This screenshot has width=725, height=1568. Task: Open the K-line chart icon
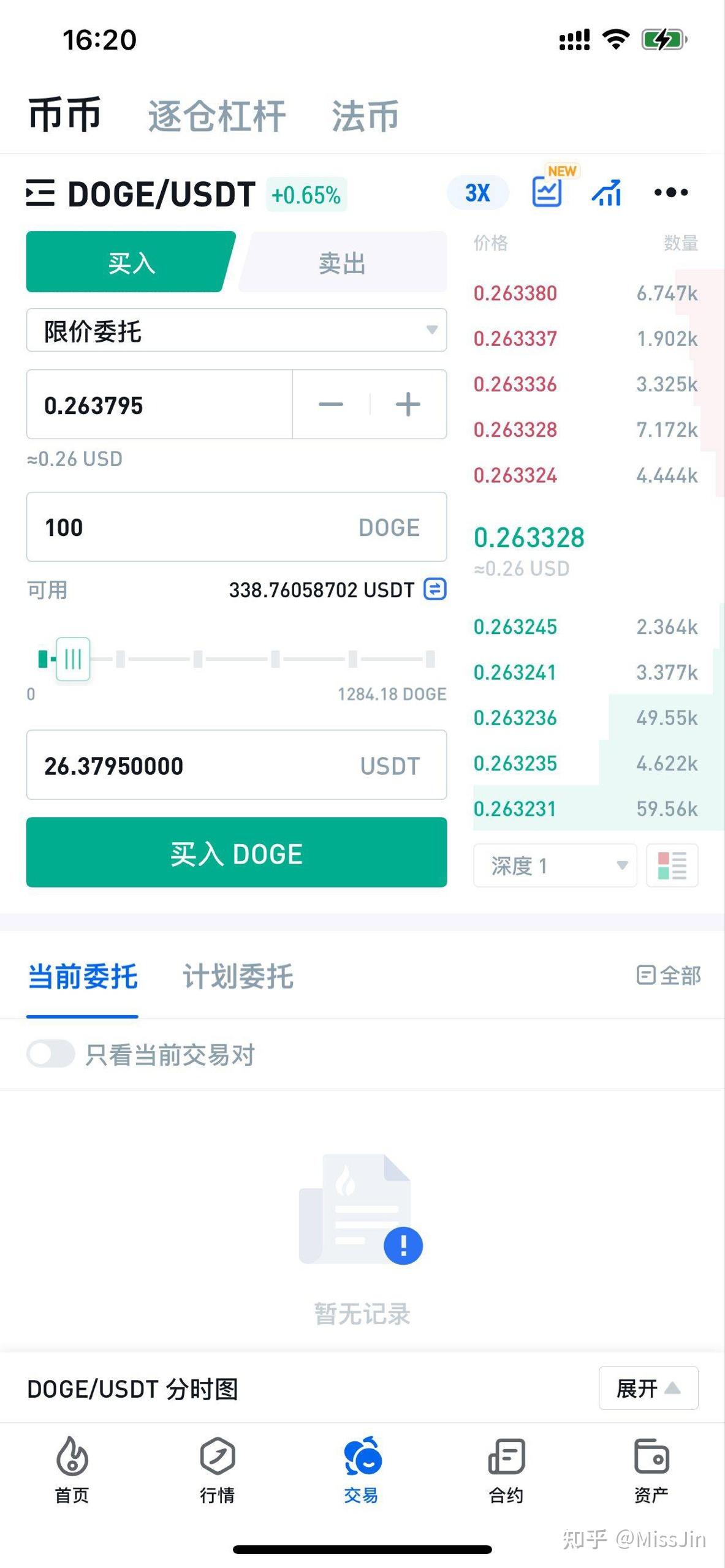(607, 193)
